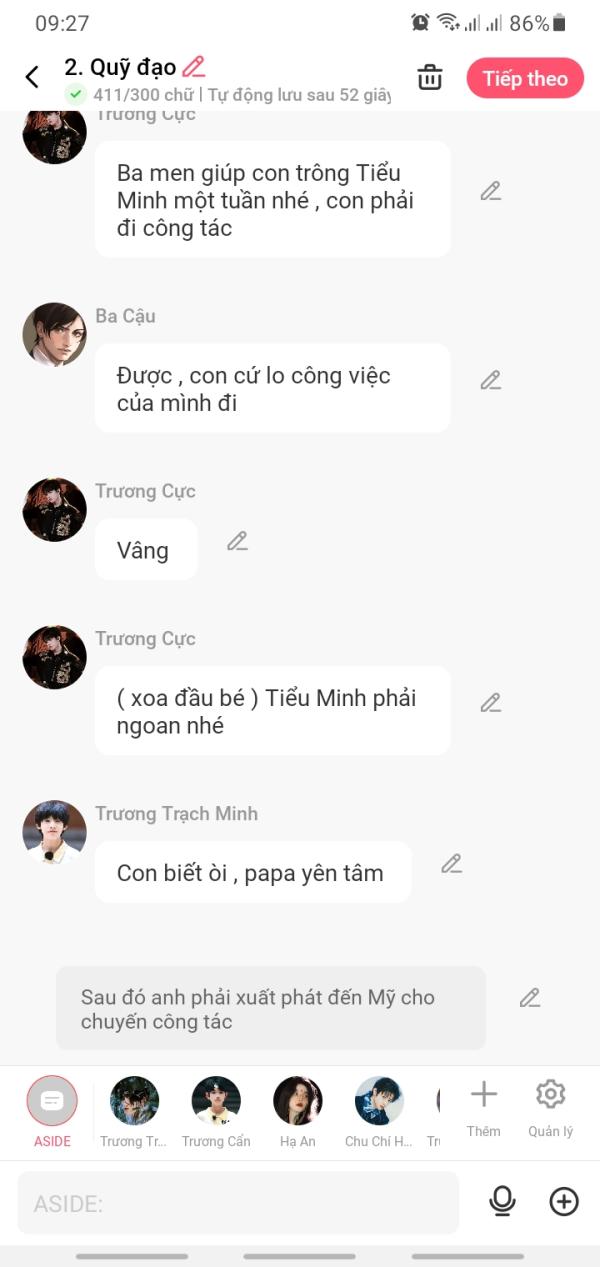Edit the "Vâng" message
The height and width of the screenshot is (1267, 600).
pos(237,541)
